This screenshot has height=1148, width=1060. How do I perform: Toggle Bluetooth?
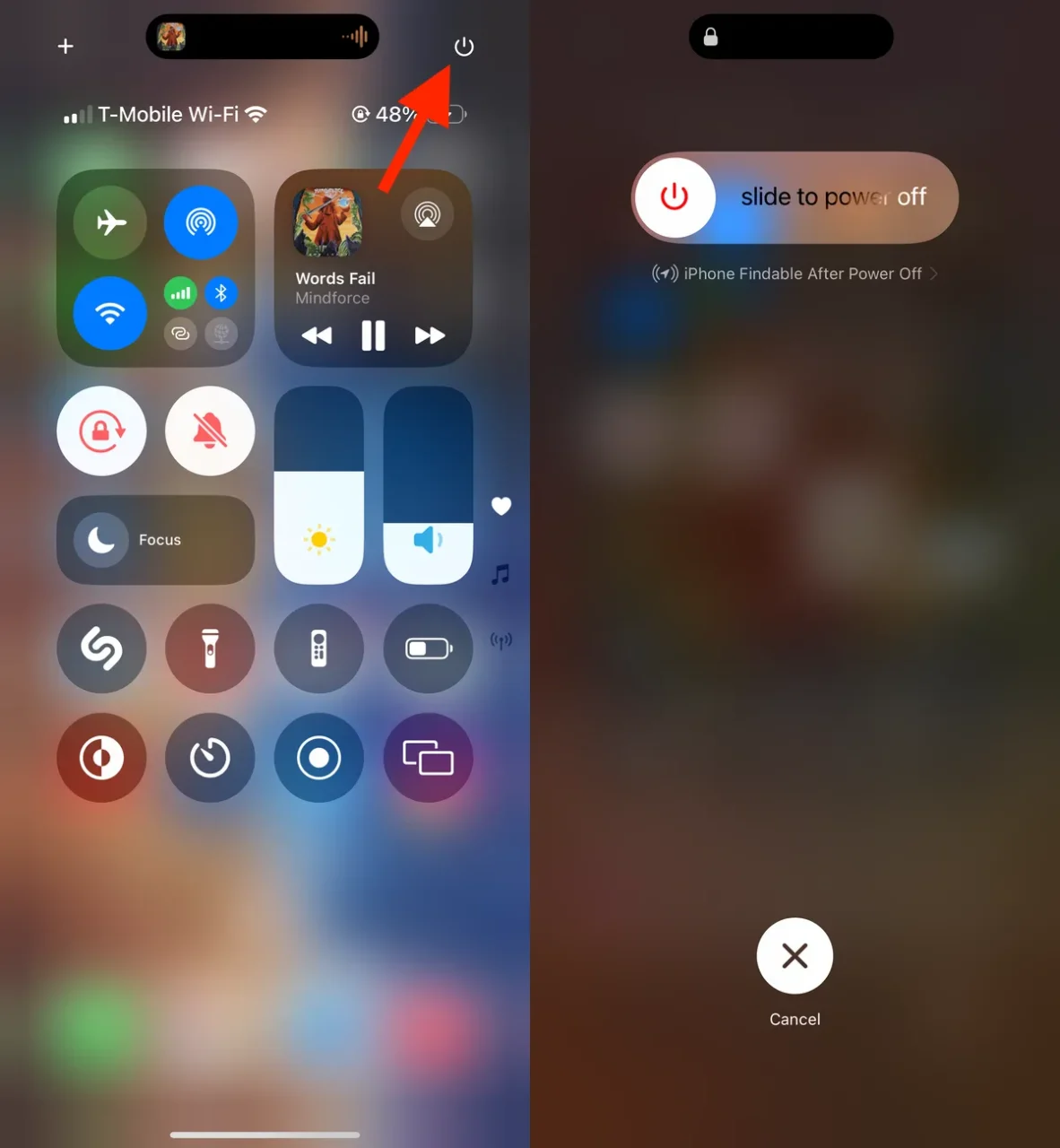[x=222, y=292]
